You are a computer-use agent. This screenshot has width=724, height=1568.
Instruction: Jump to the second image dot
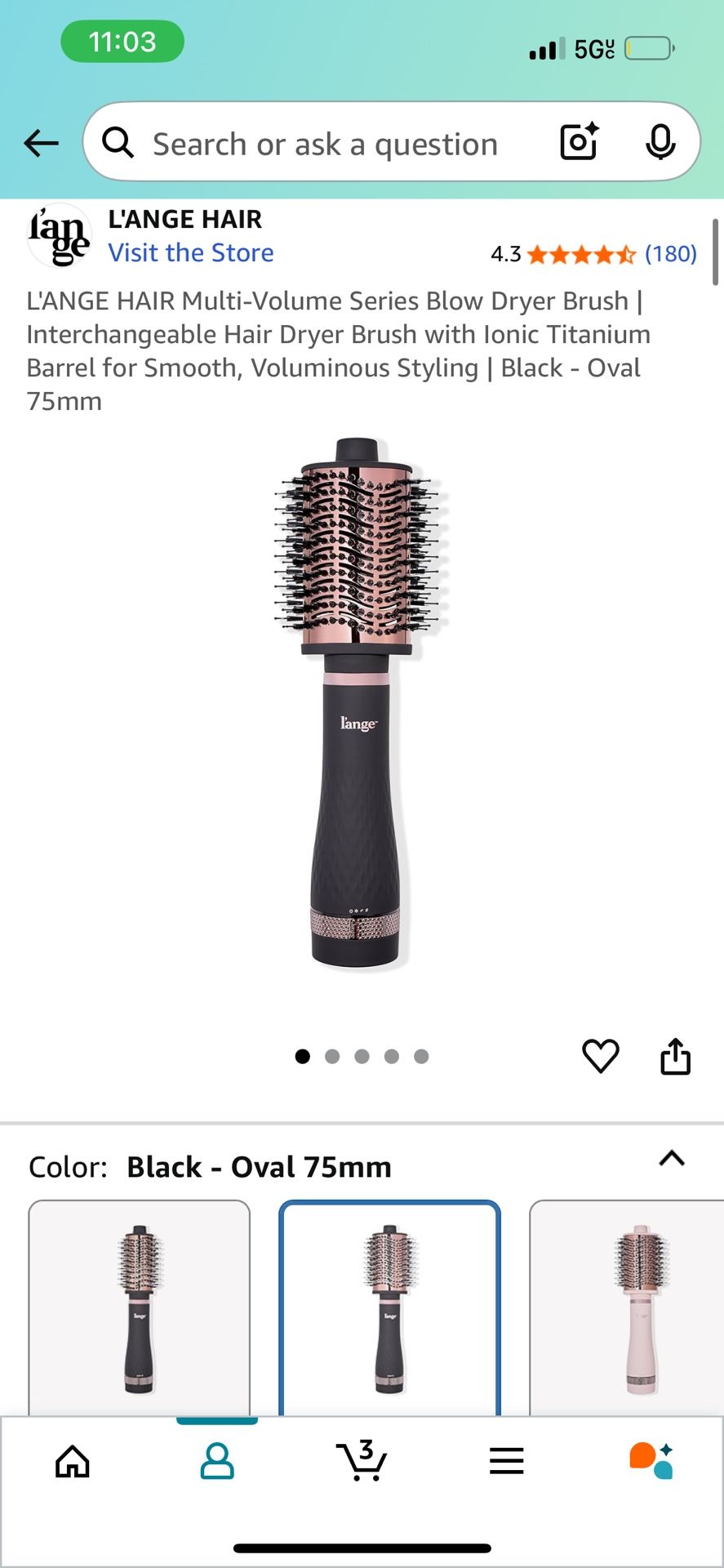click(x=332, y=1057)
